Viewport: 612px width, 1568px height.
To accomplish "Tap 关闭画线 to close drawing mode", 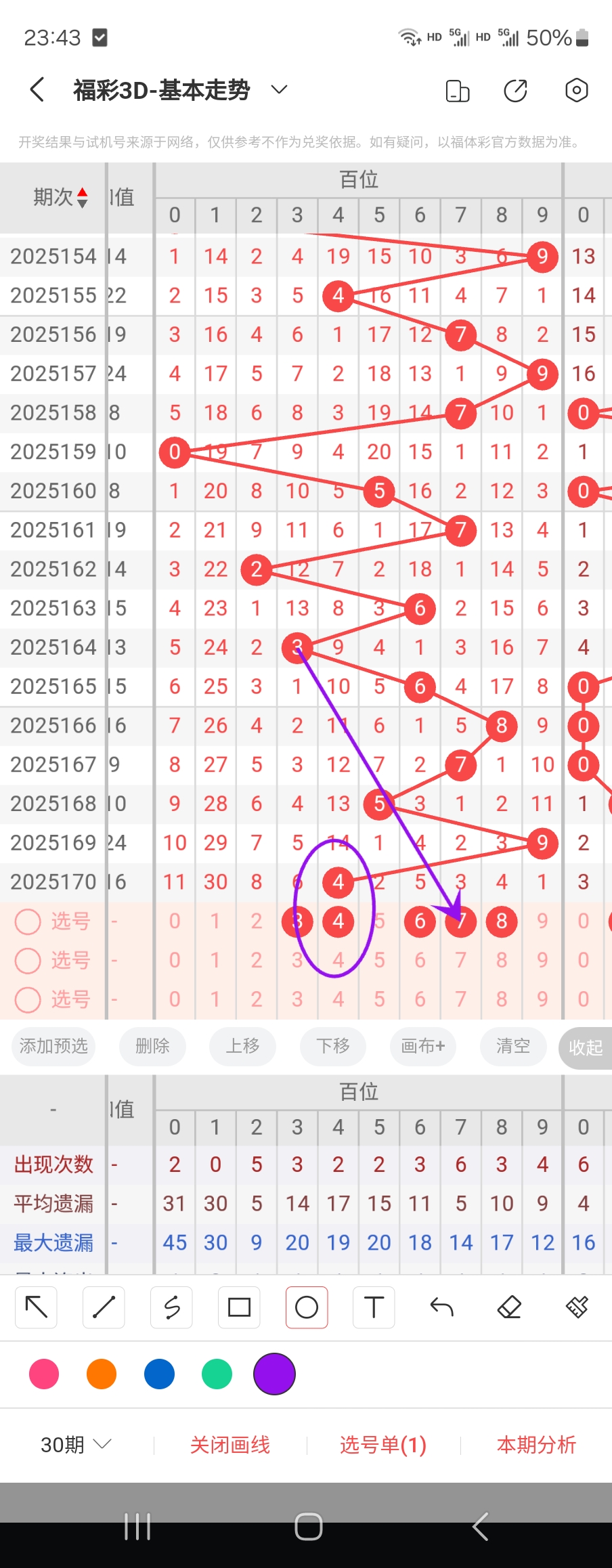I will 230,1445.
